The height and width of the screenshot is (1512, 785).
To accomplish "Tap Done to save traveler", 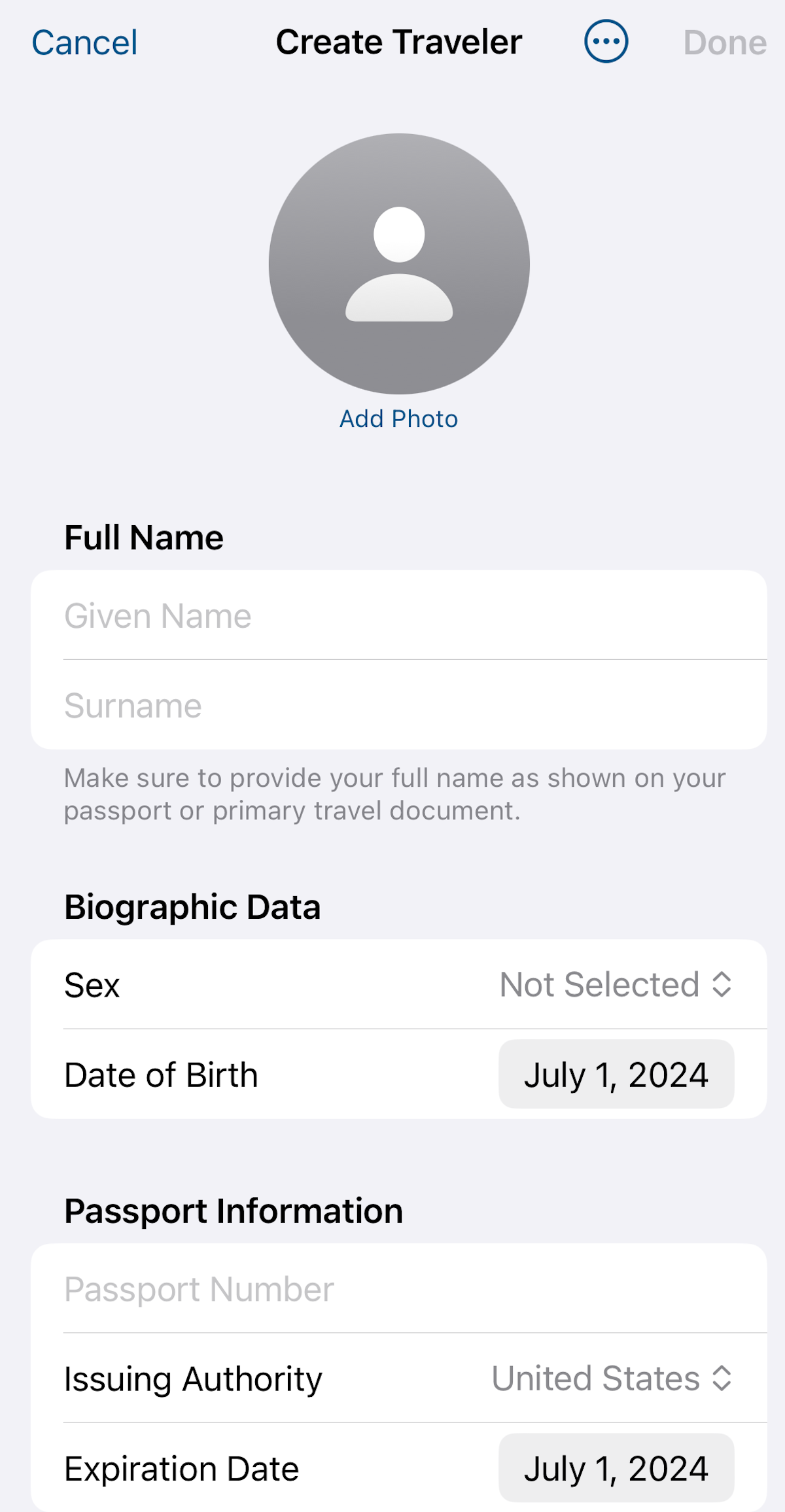I will pos(724,43).
